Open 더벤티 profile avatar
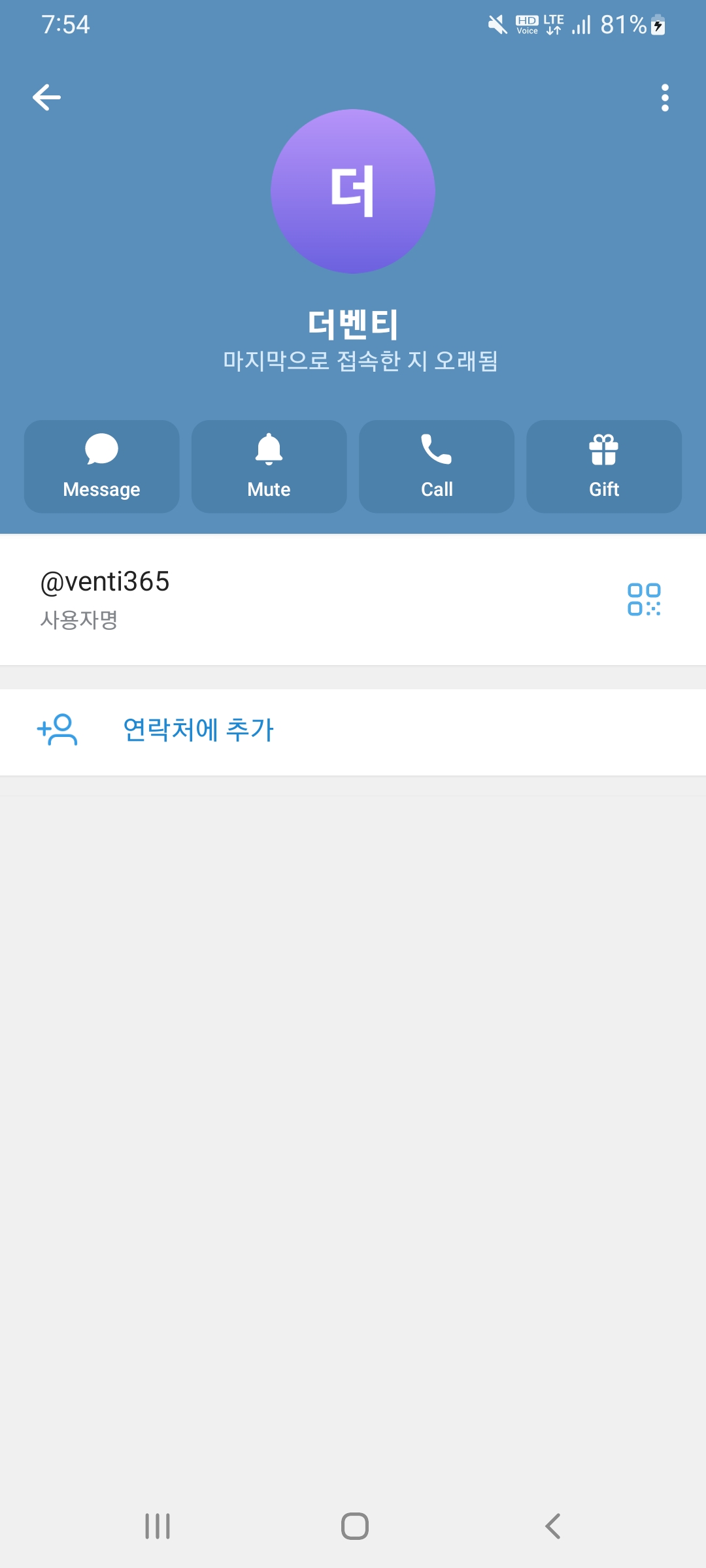 click(353, 191)
